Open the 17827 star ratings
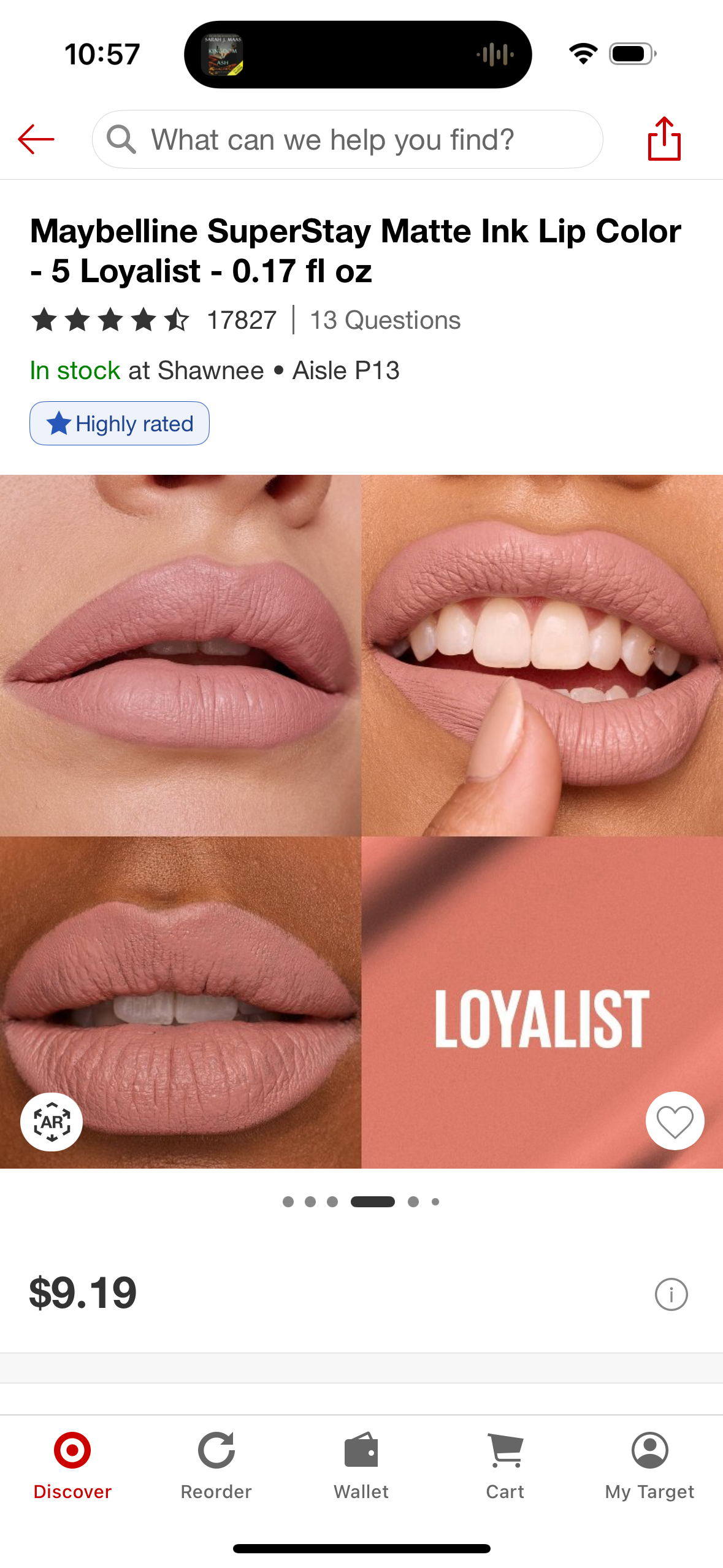This screenshot has height=1568, width=723. [x=153, y=320]
